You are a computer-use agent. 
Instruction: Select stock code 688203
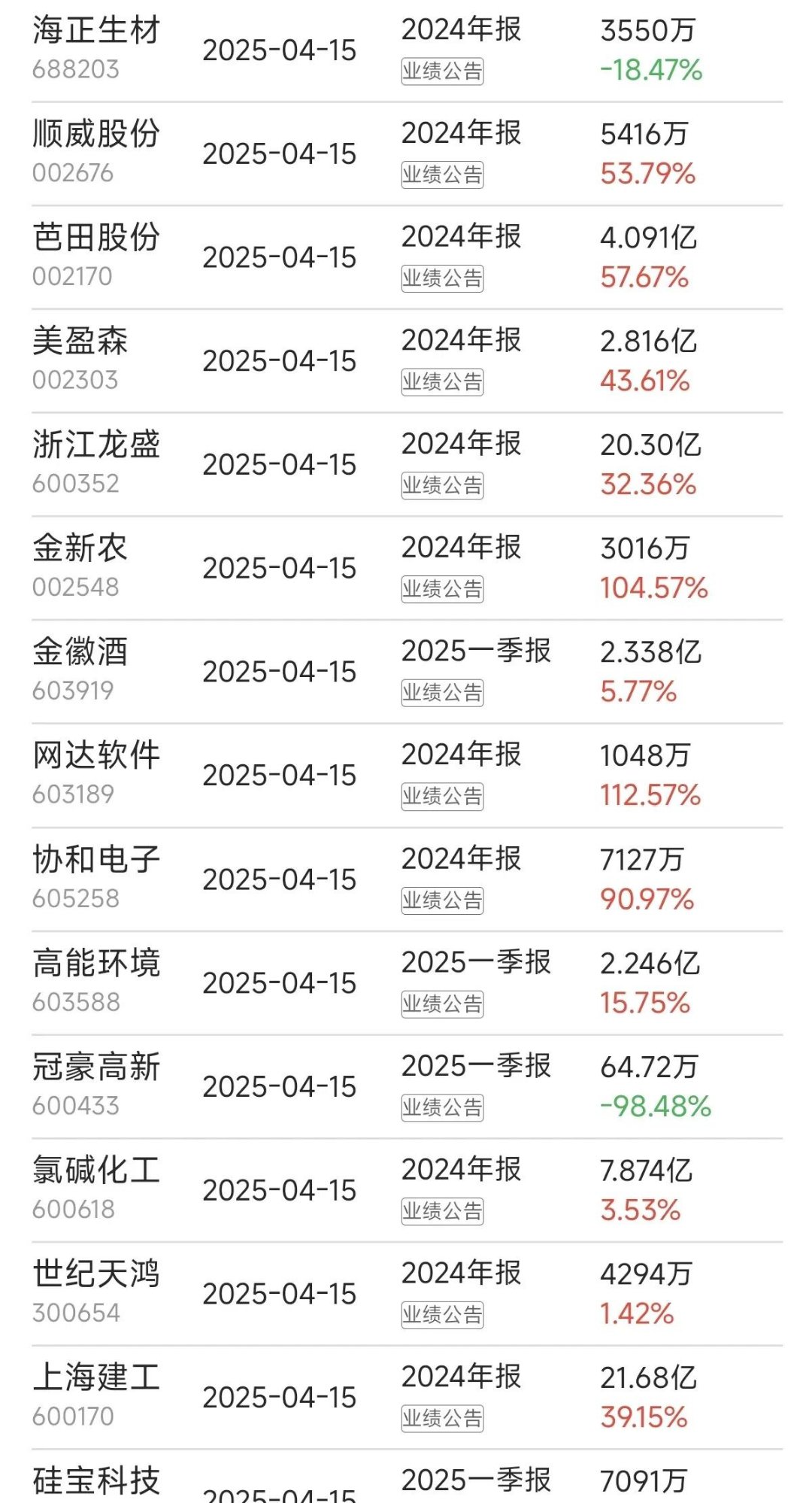75,72
